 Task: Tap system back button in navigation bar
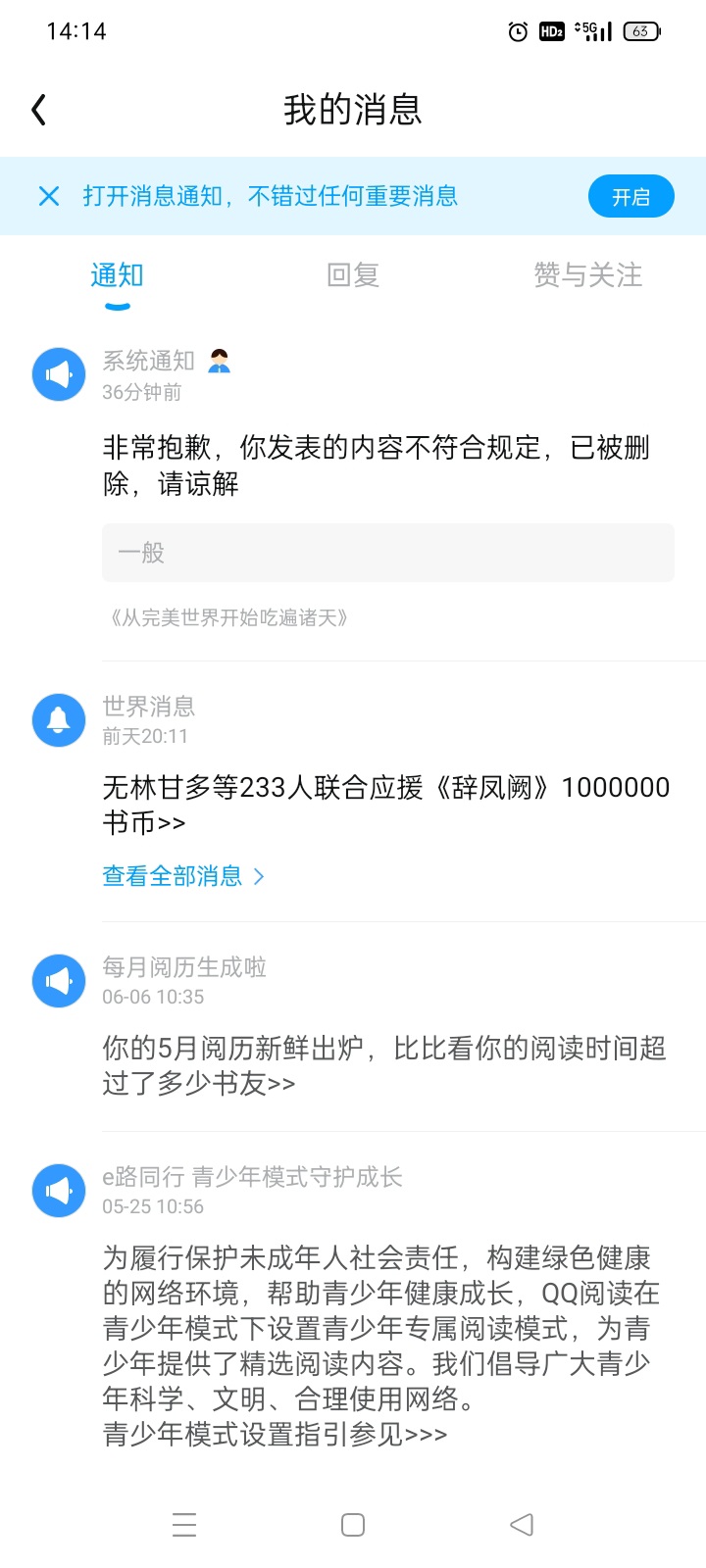(x=522, y=1525)
